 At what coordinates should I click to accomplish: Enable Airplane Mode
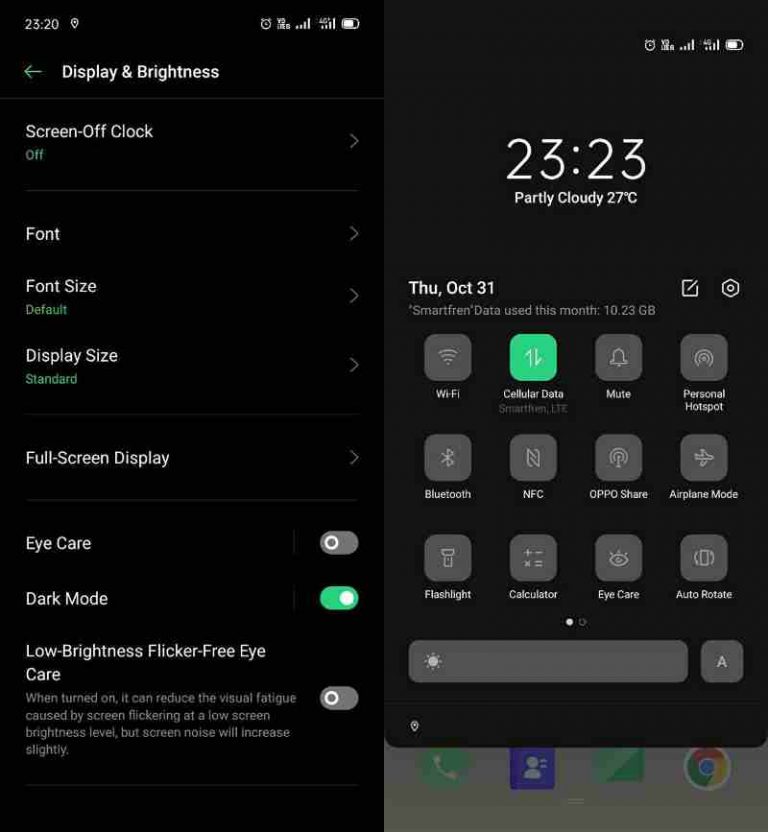[704, 458]
